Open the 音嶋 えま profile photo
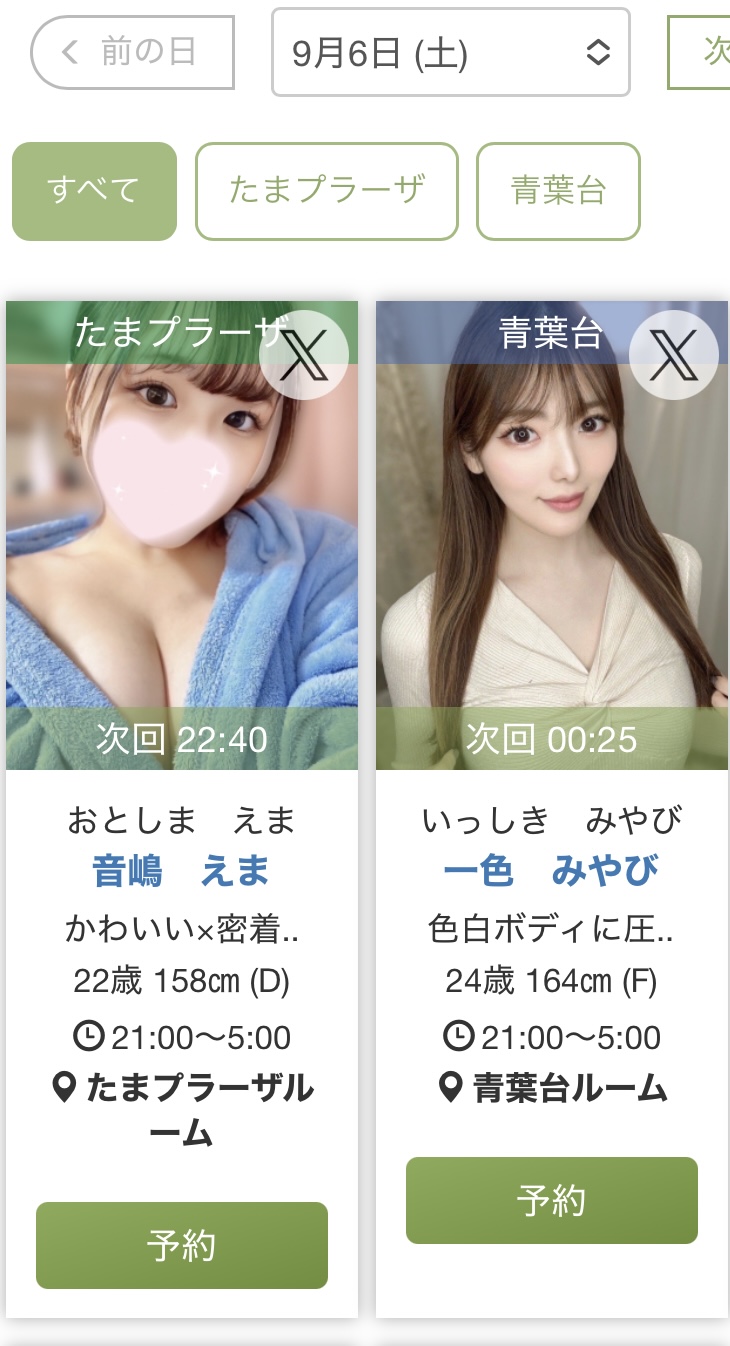 pos(181,550)
